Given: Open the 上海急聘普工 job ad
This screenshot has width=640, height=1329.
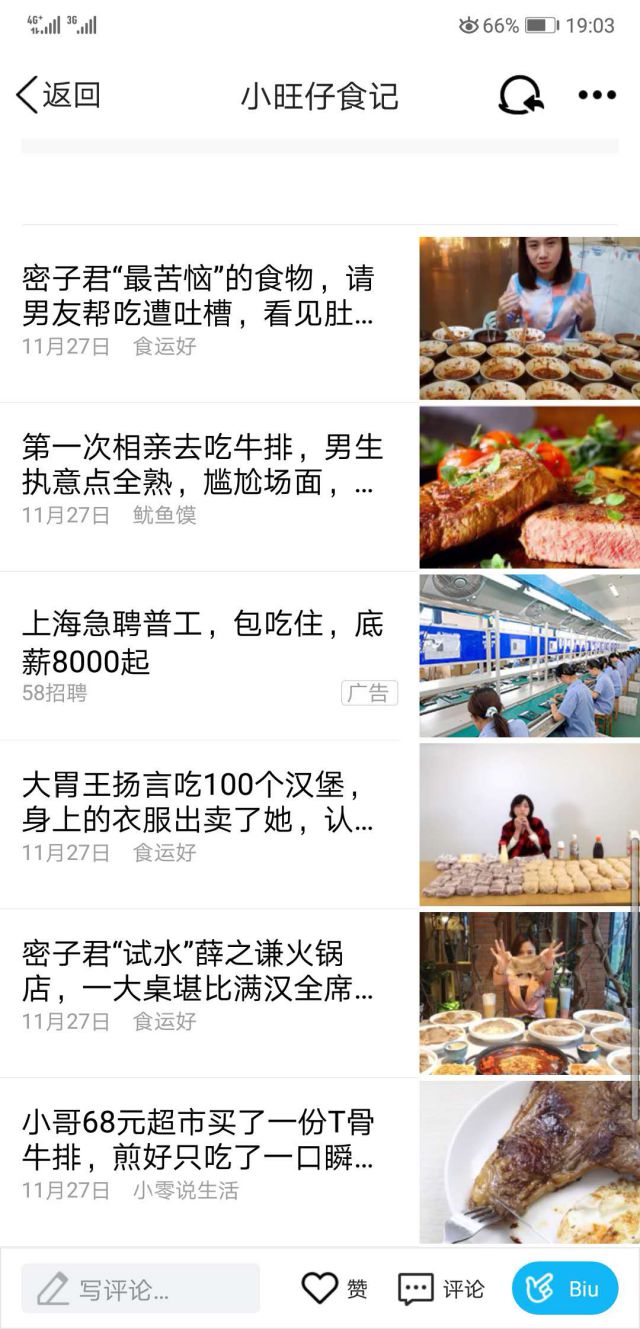Looking at the screenshot, I should click(x=202, y=643).
